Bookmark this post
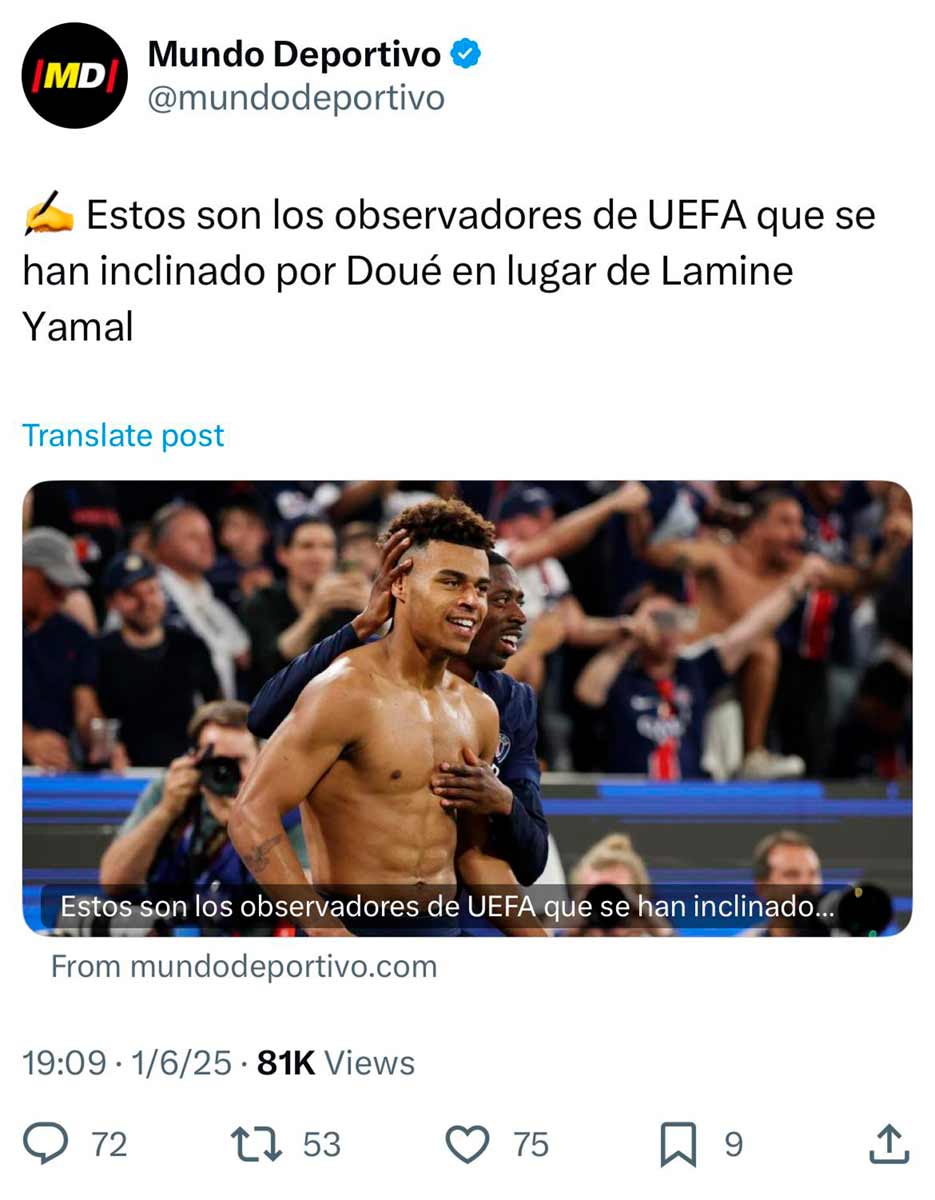The image size is (935, 1200). (678, 1144)
